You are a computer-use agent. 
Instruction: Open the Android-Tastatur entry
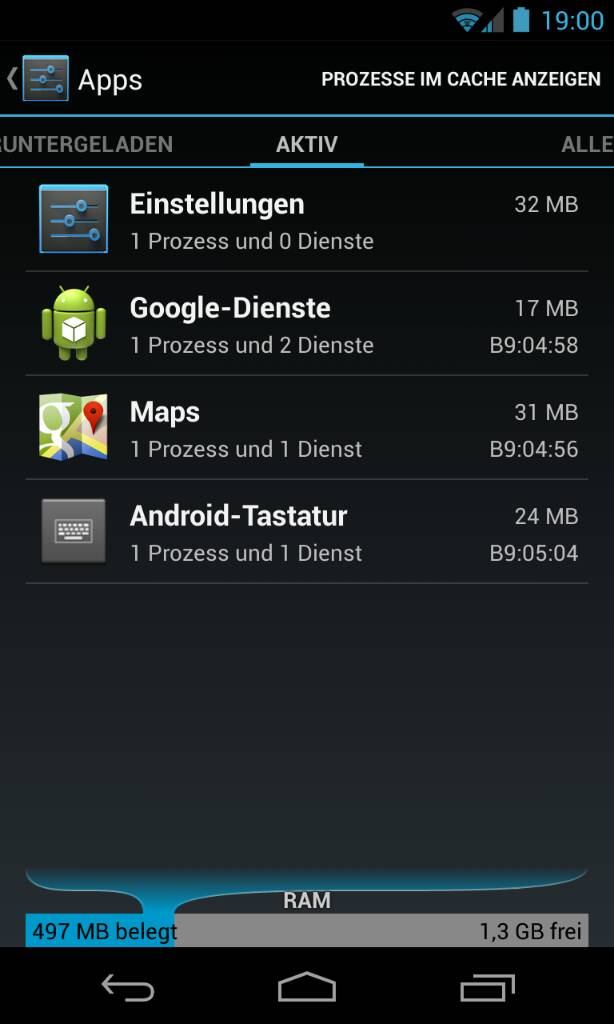307,532
